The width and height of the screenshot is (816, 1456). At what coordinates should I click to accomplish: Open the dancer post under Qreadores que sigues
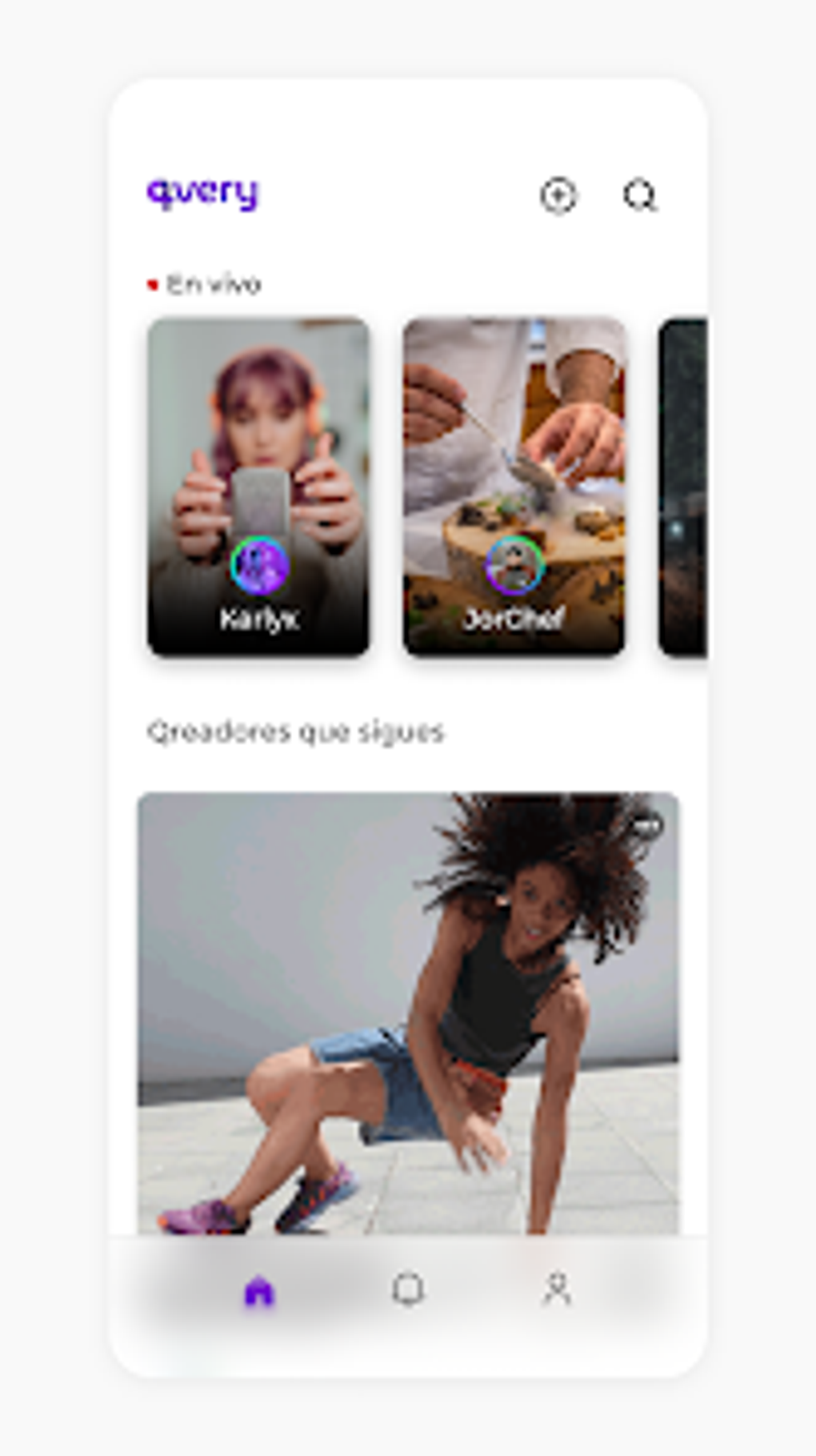click(408, 1013)
